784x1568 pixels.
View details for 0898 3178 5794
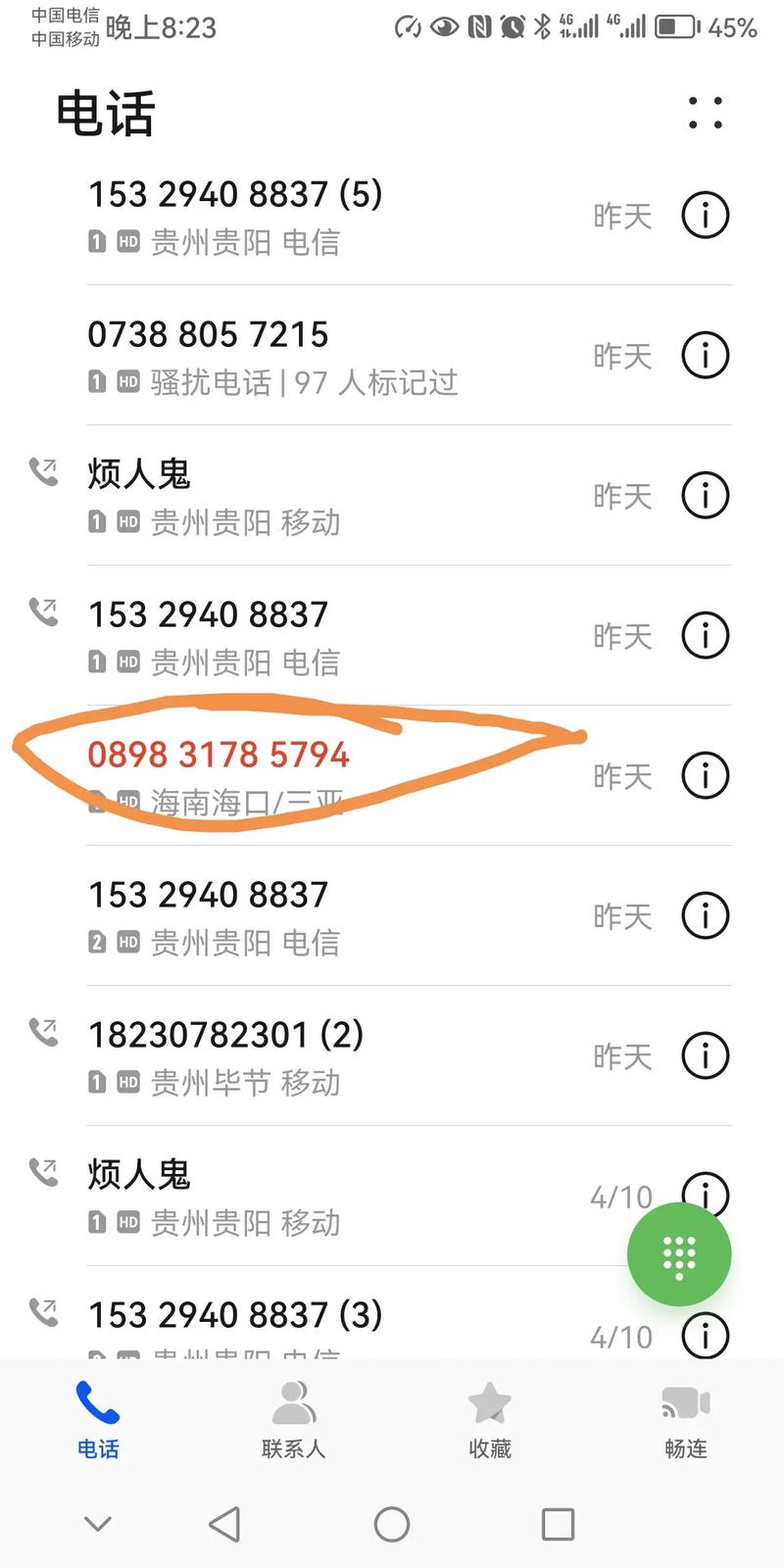[706, 775]
